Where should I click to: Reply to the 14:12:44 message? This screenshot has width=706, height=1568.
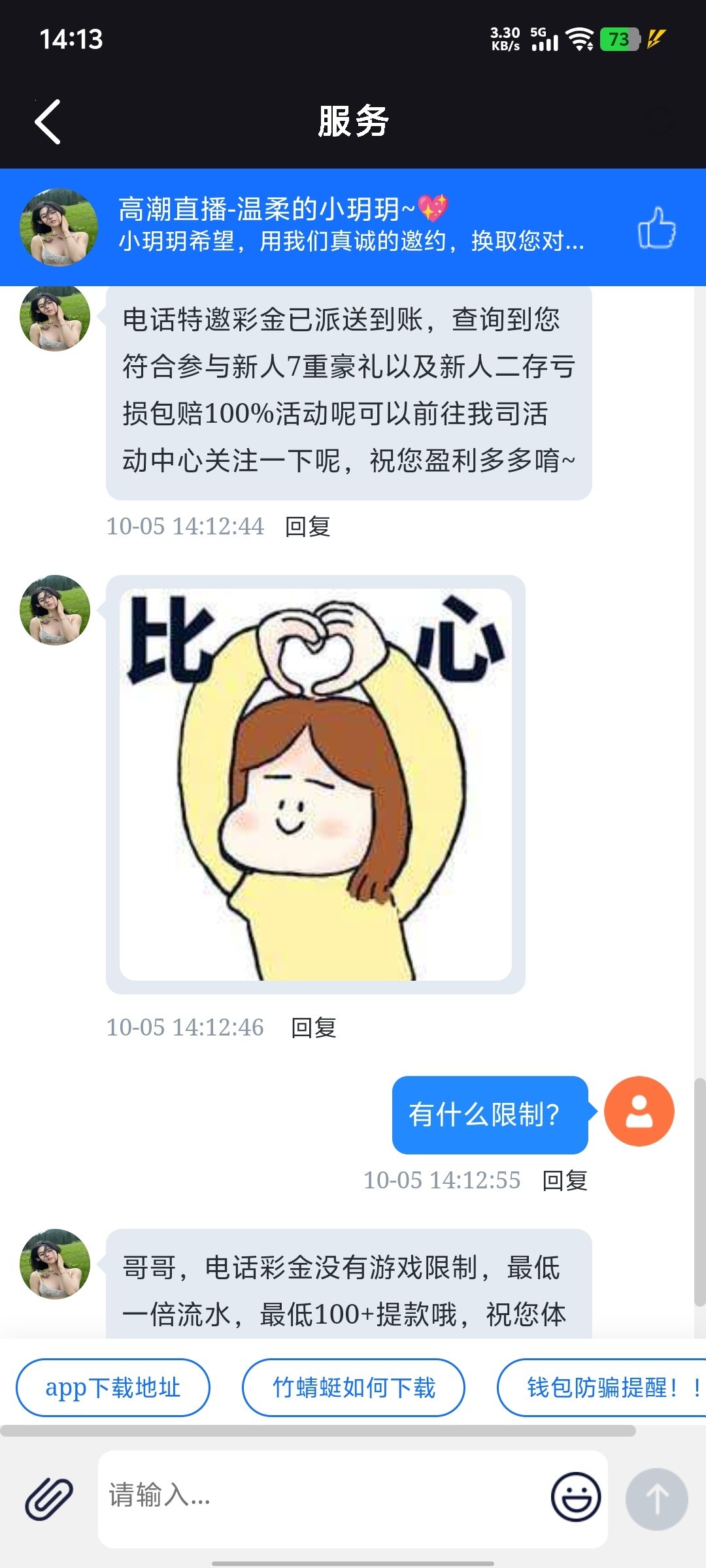307,526
